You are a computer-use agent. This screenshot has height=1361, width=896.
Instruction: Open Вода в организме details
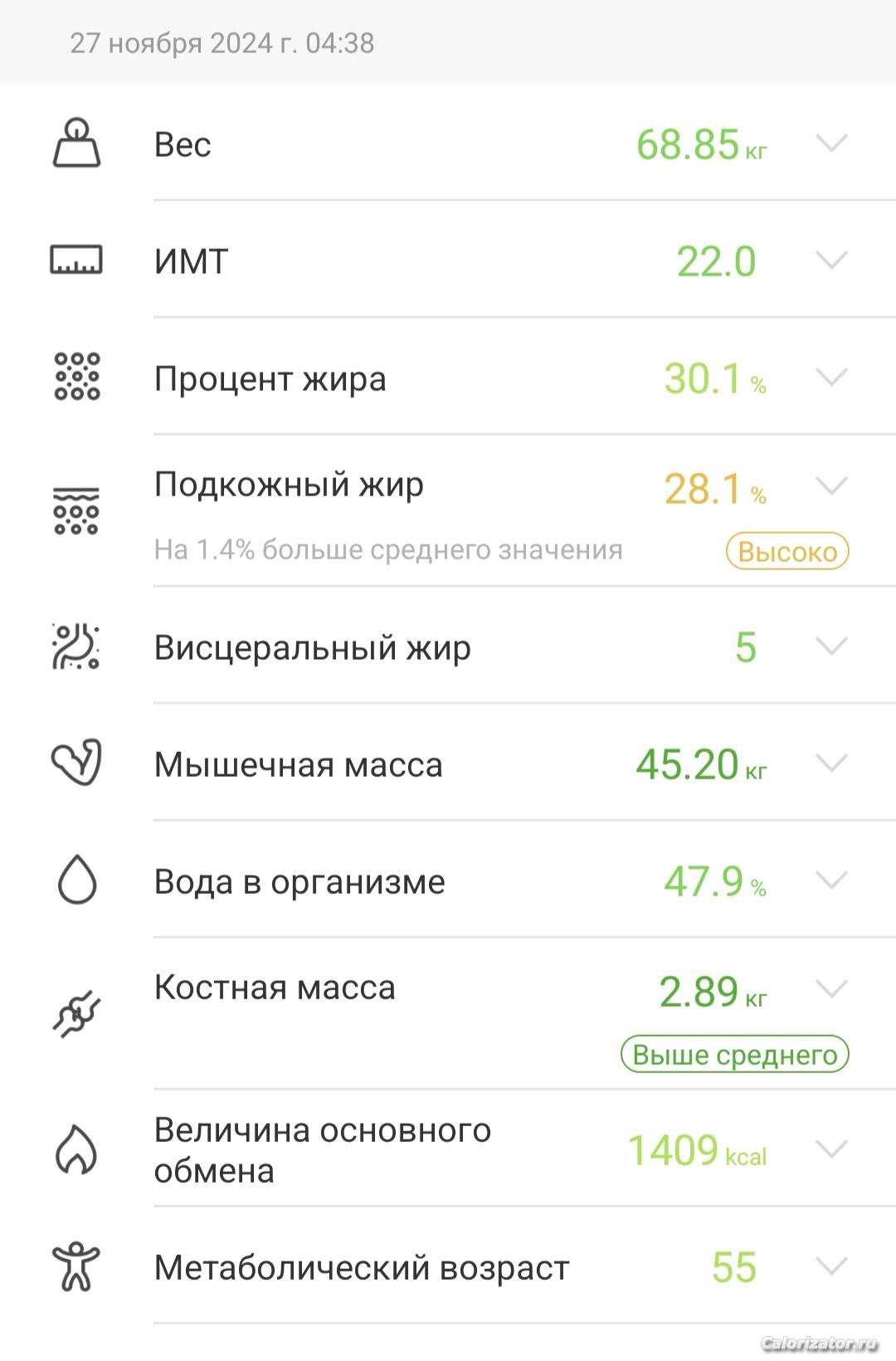tap(830, 880)
